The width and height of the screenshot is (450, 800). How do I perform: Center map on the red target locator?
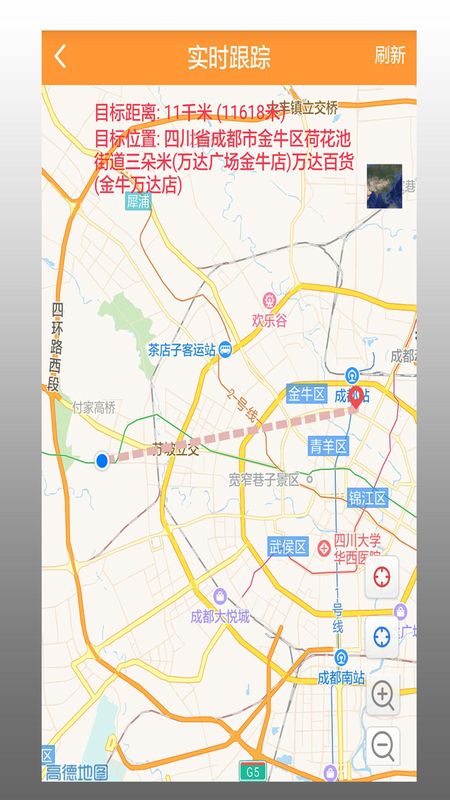pos(382,577)
